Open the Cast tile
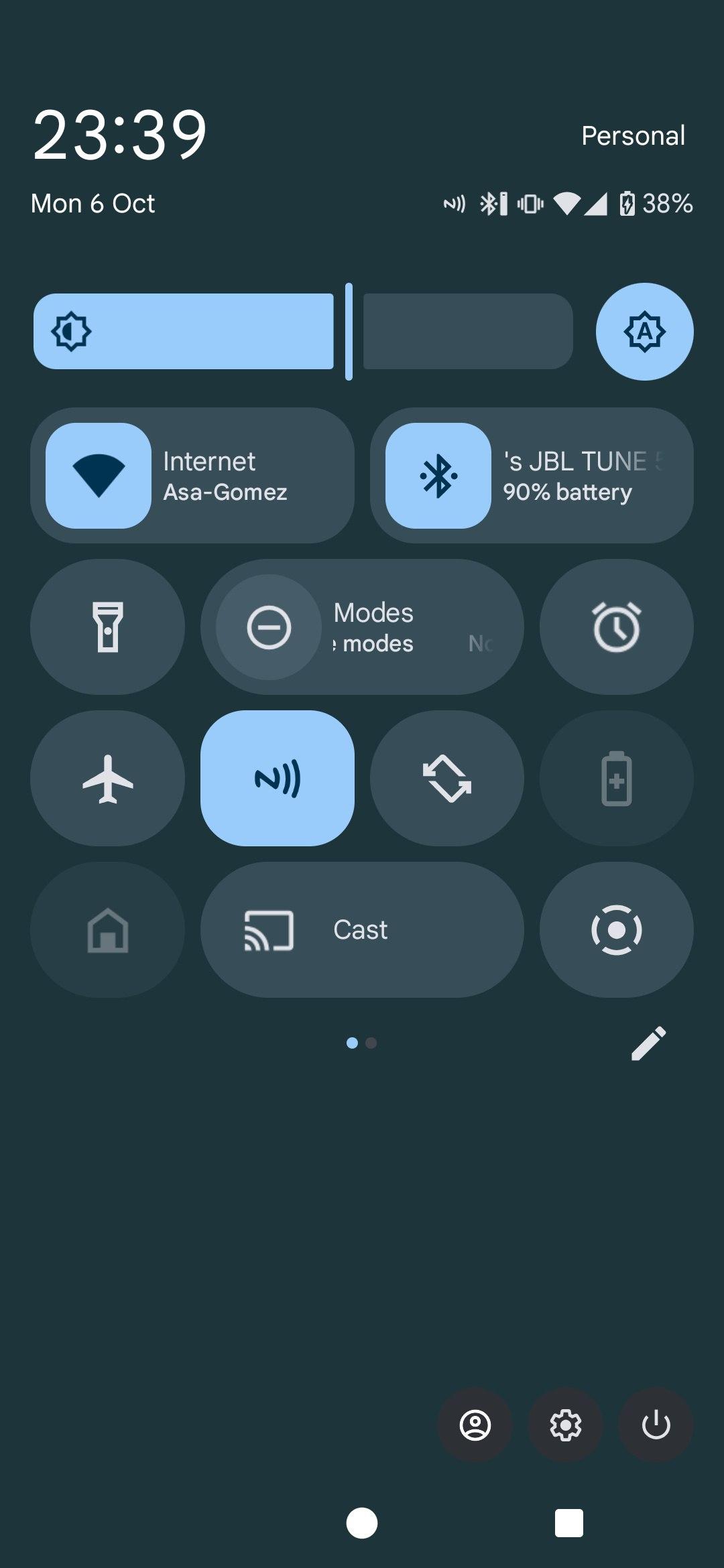 click(x=362, y=930)
